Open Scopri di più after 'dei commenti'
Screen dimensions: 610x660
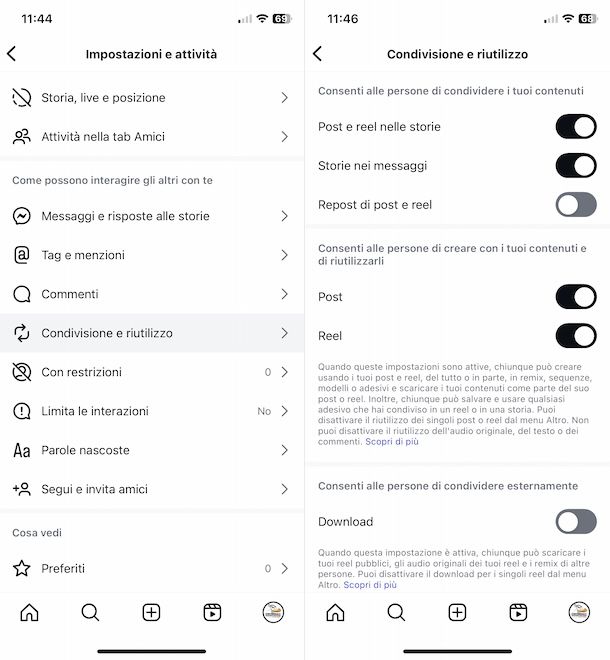click(x=392, y=441)
